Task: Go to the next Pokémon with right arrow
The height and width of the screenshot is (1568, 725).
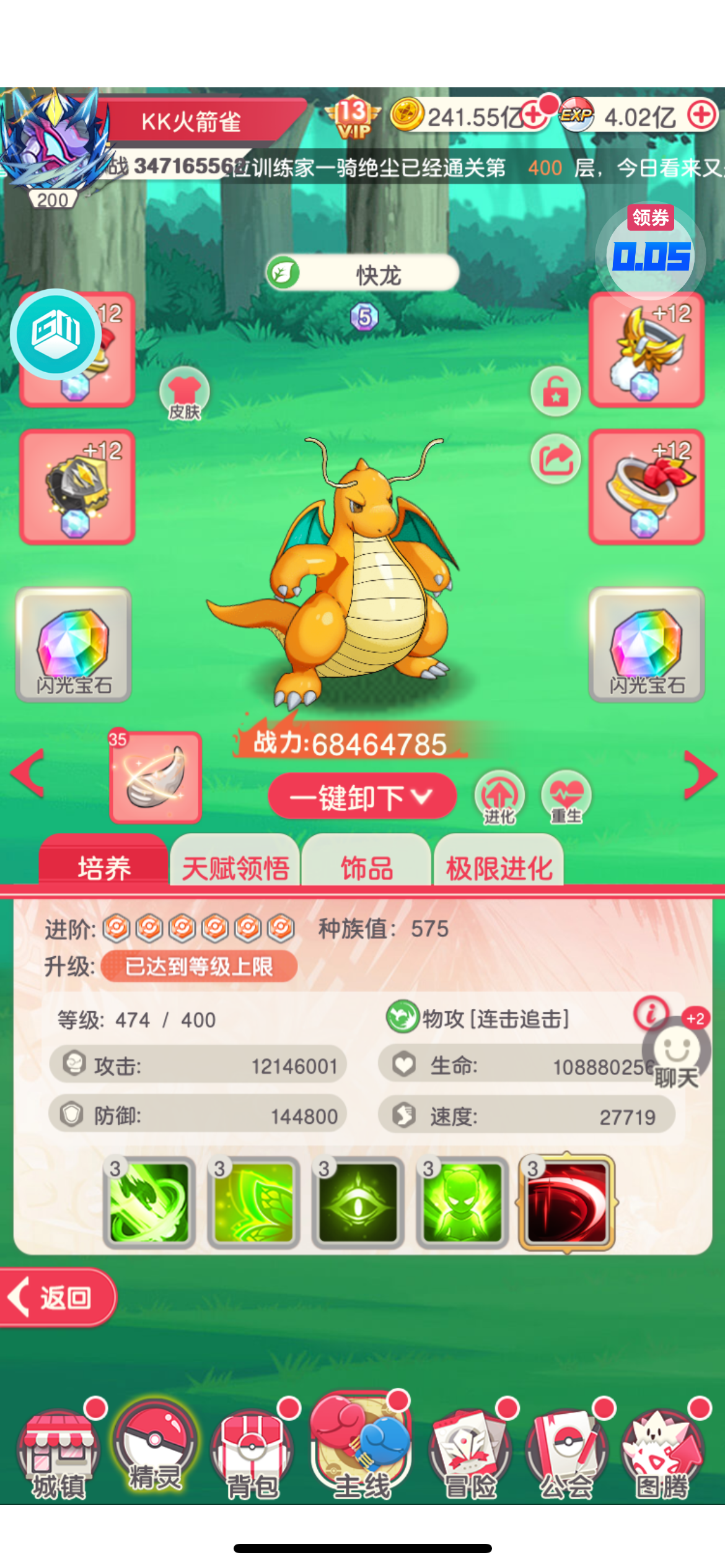Action: point(700,774)
